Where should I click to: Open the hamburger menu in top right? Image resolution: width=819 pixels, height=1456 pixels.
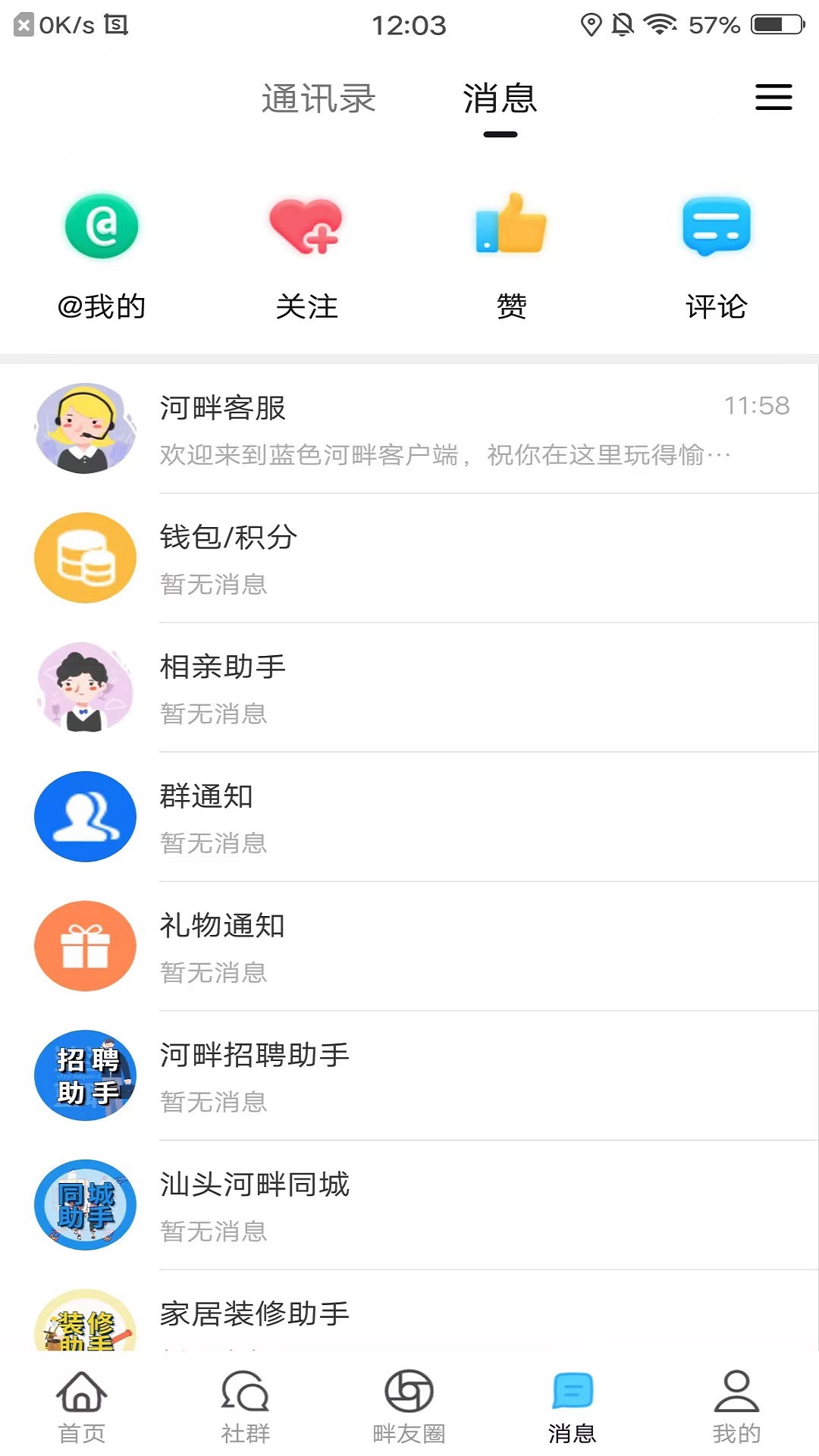(x=773, y=98)
